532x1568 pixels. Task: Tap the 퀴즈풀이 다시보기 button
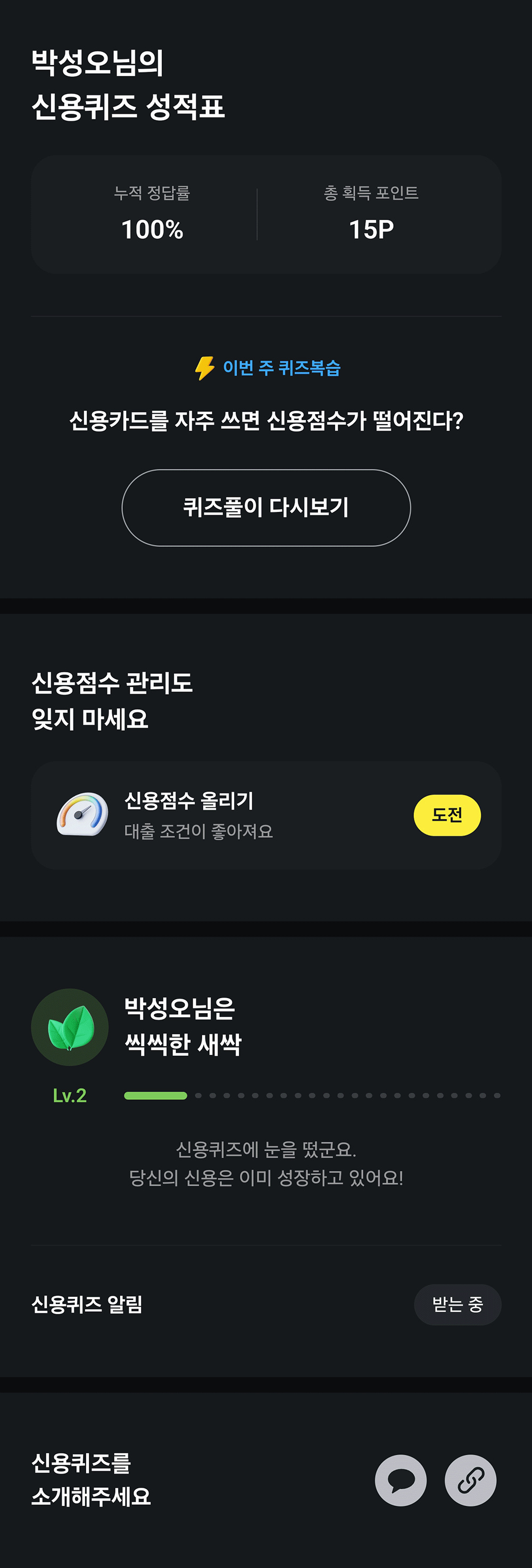pyautogui.click(x=265, y=507)
